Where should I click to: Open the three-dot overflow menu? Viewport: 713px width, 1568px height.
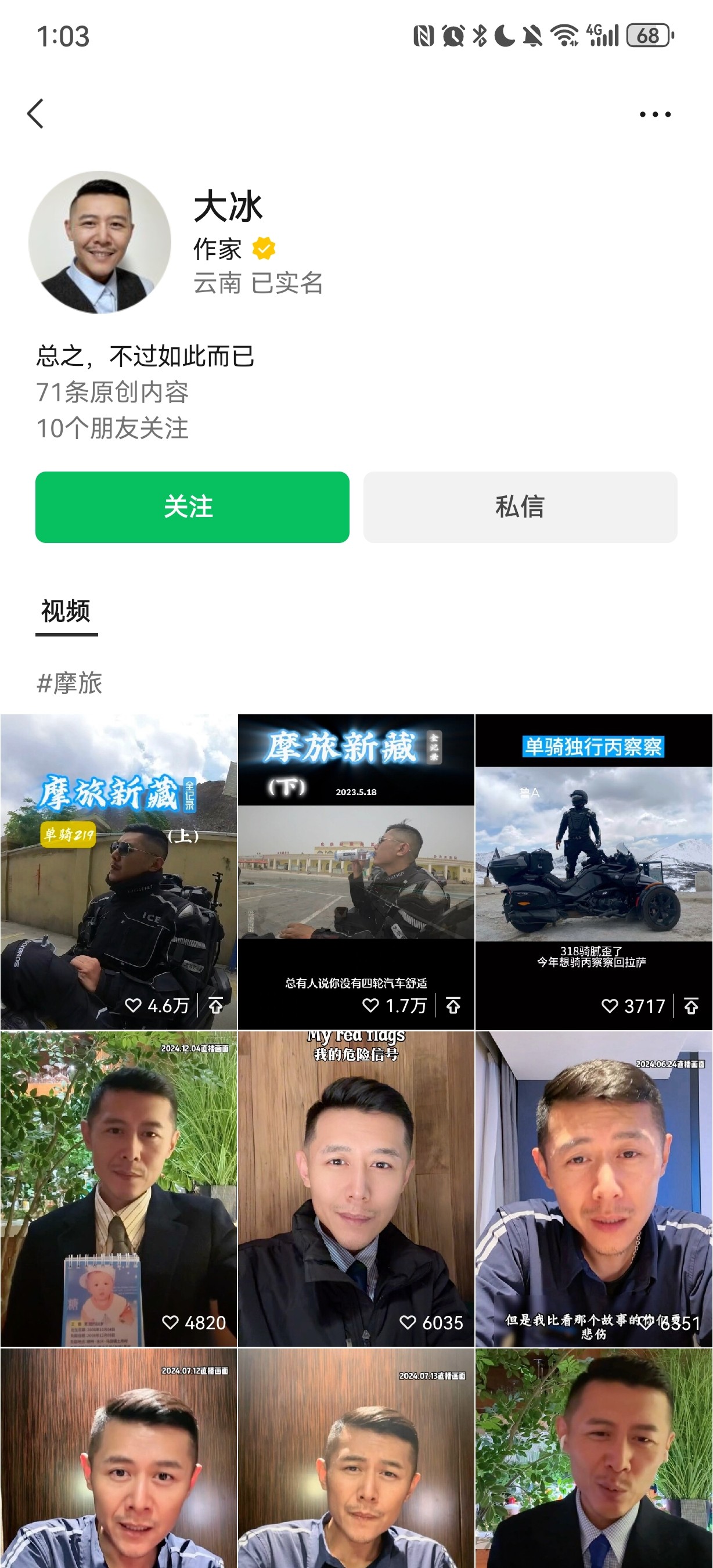tap(654, 114)
